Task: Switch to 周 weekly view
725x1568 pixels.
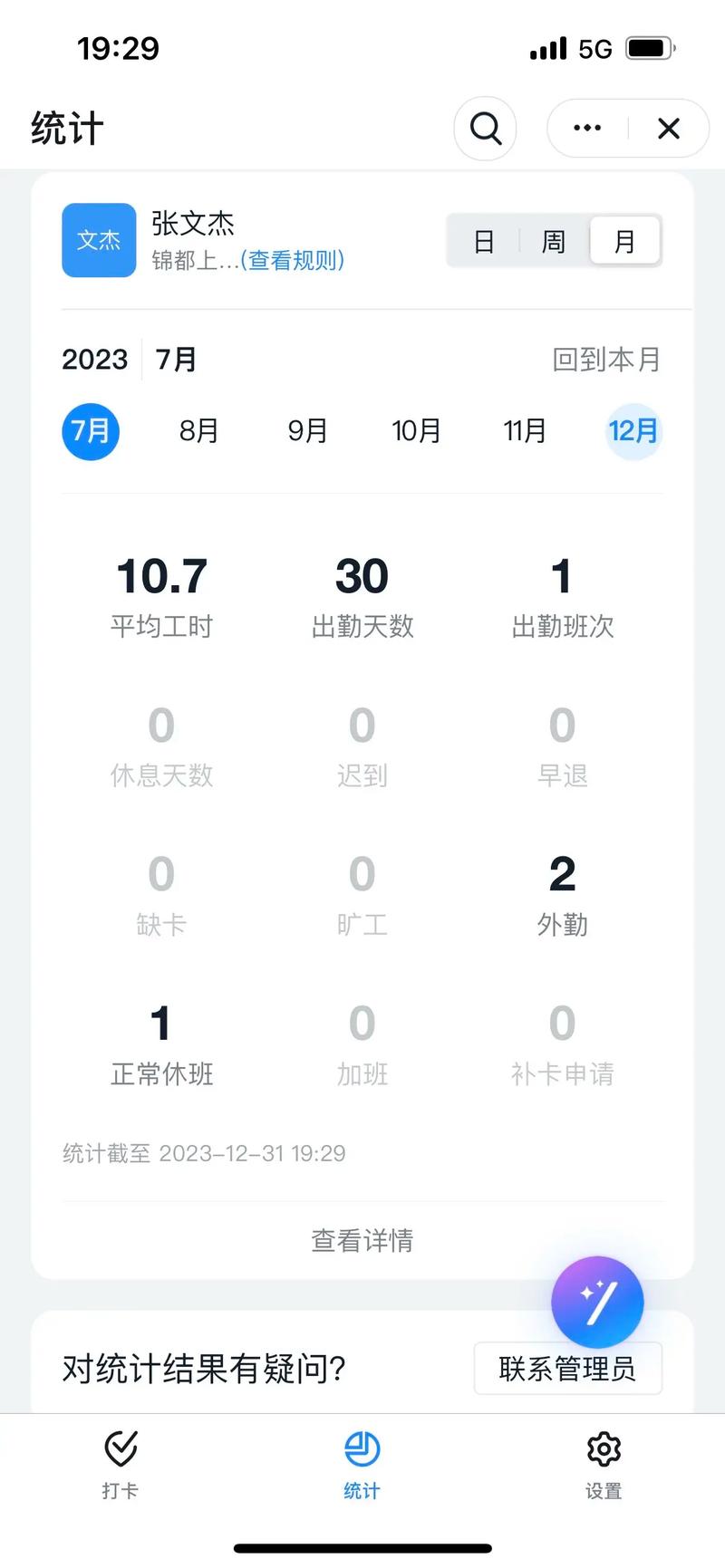Action: coord(553,240)
